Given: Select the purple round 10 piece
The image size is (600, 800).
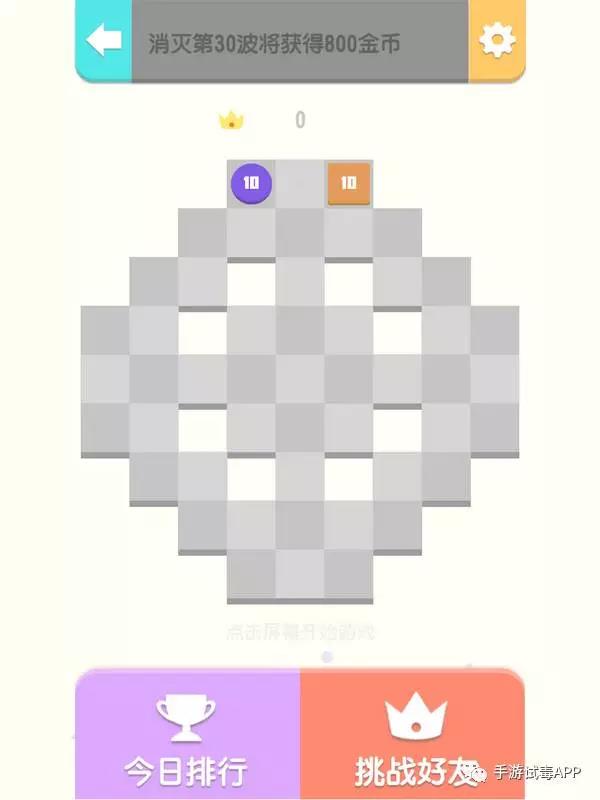Looking at the screenshot, I should pyautogui.click(x=251, y=183).
